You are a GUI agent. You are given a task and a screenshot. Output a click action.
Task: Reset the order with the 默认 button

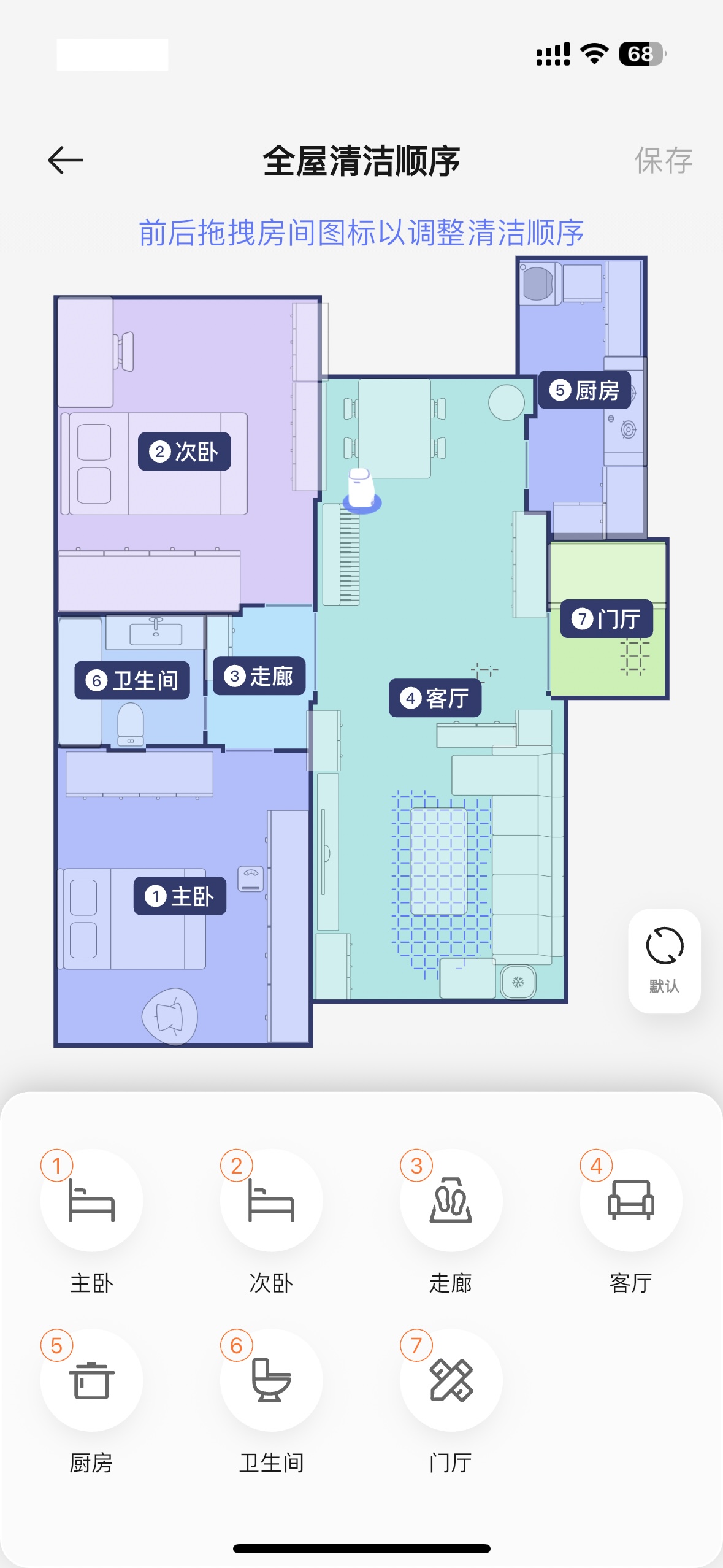click(x=664, y=960)
